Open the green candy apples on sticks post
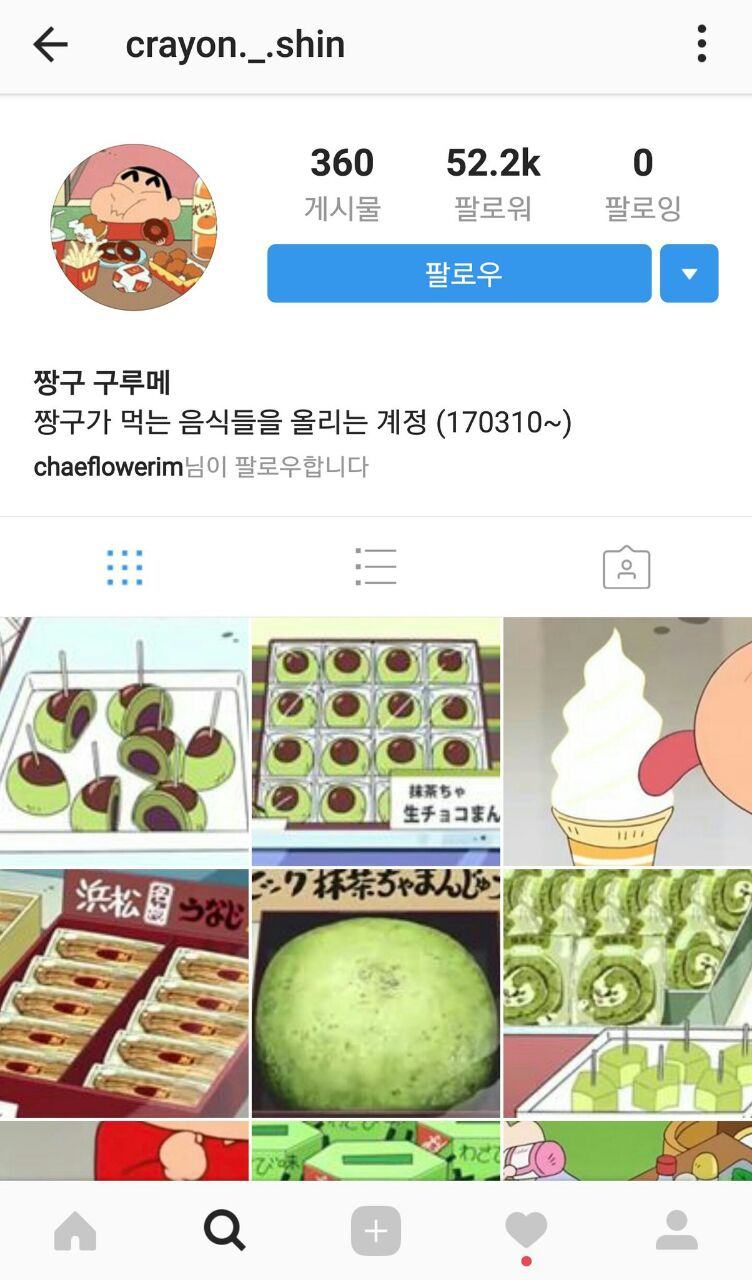The height and width of the screenshot is (1280, 752). 124,741
